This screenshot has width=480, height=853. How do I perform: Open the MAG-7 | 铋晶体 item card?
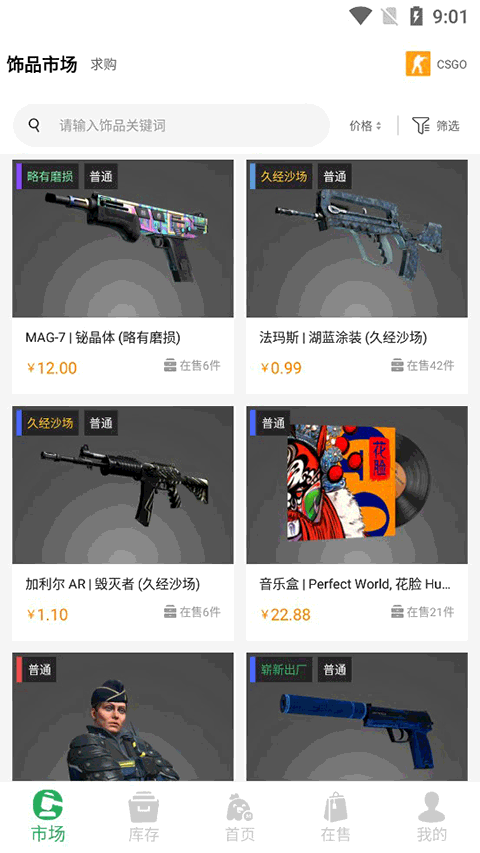(123, 276)
